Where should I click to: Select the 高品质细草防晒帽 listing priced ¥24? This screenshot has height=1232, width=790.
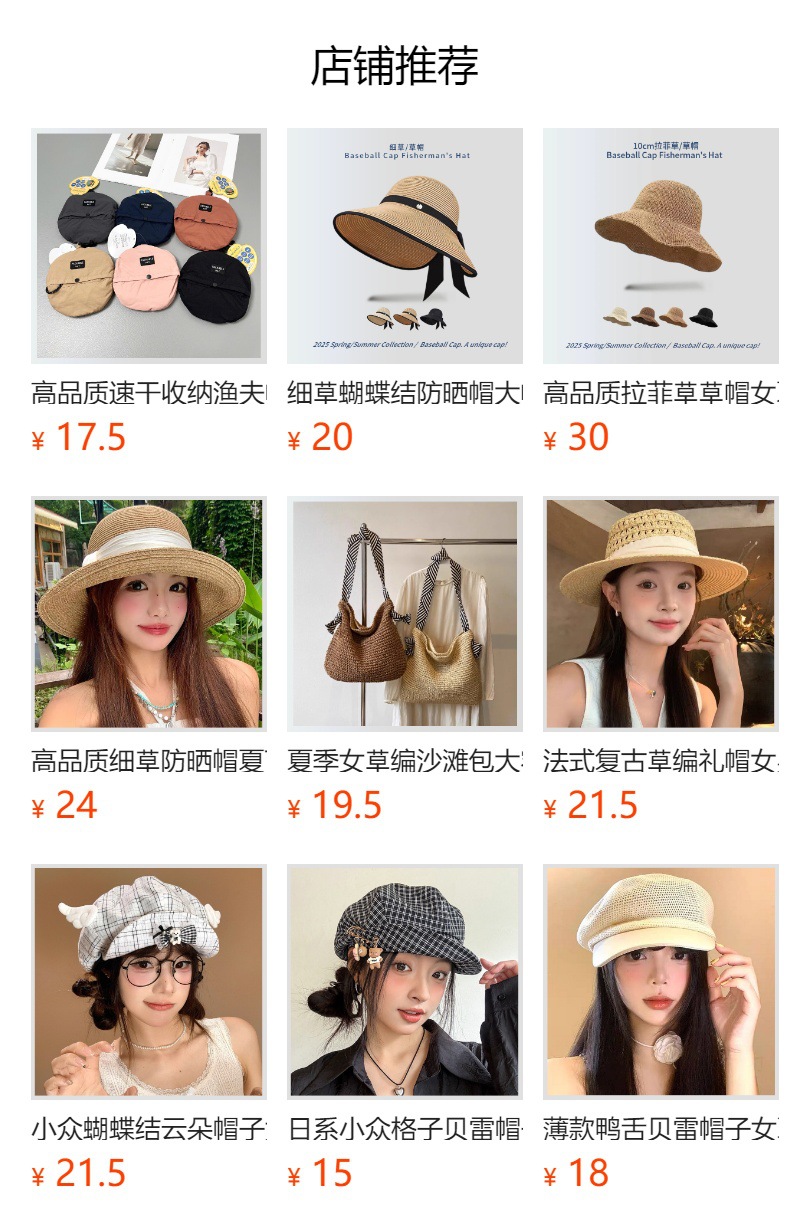[x=149, y=614]
